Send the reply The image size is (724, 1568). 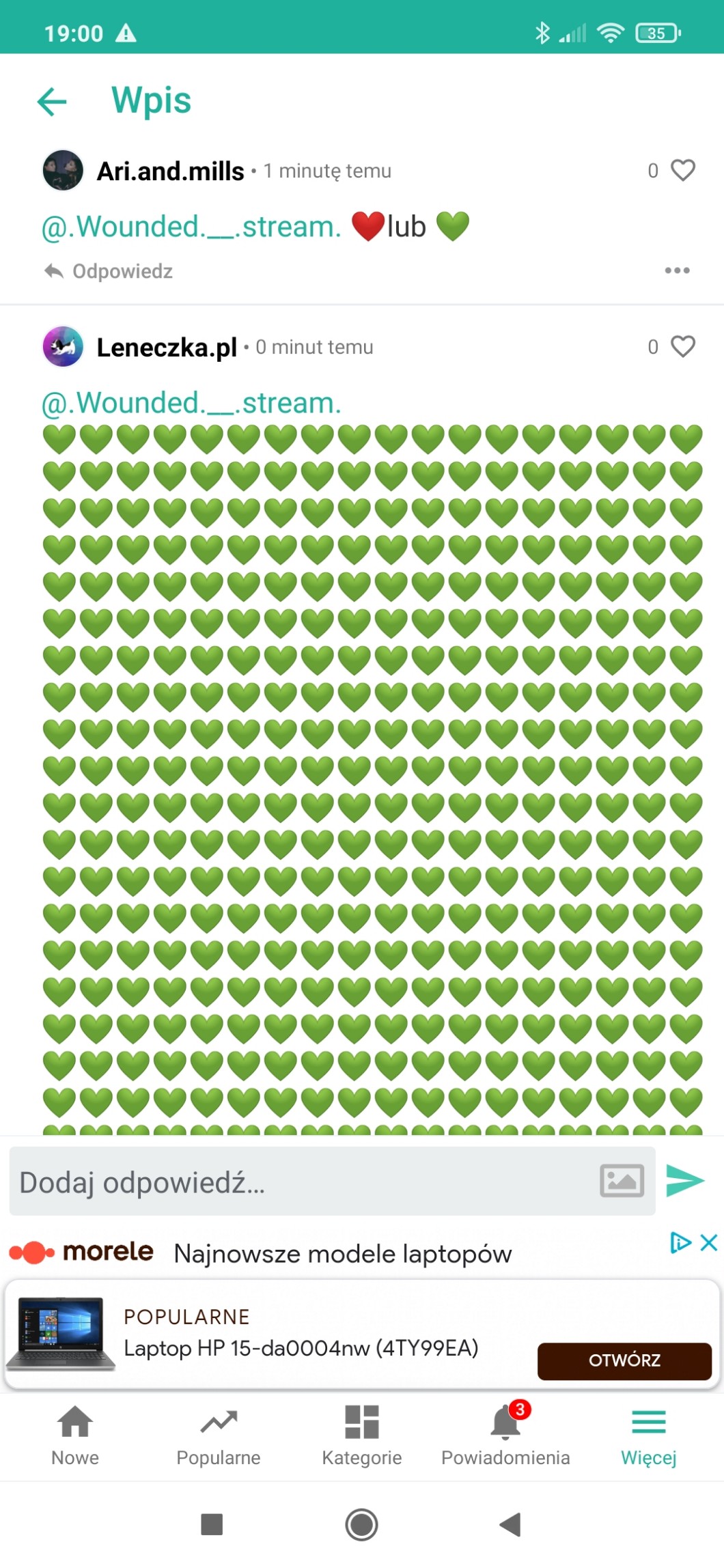tap(685, 1181)
